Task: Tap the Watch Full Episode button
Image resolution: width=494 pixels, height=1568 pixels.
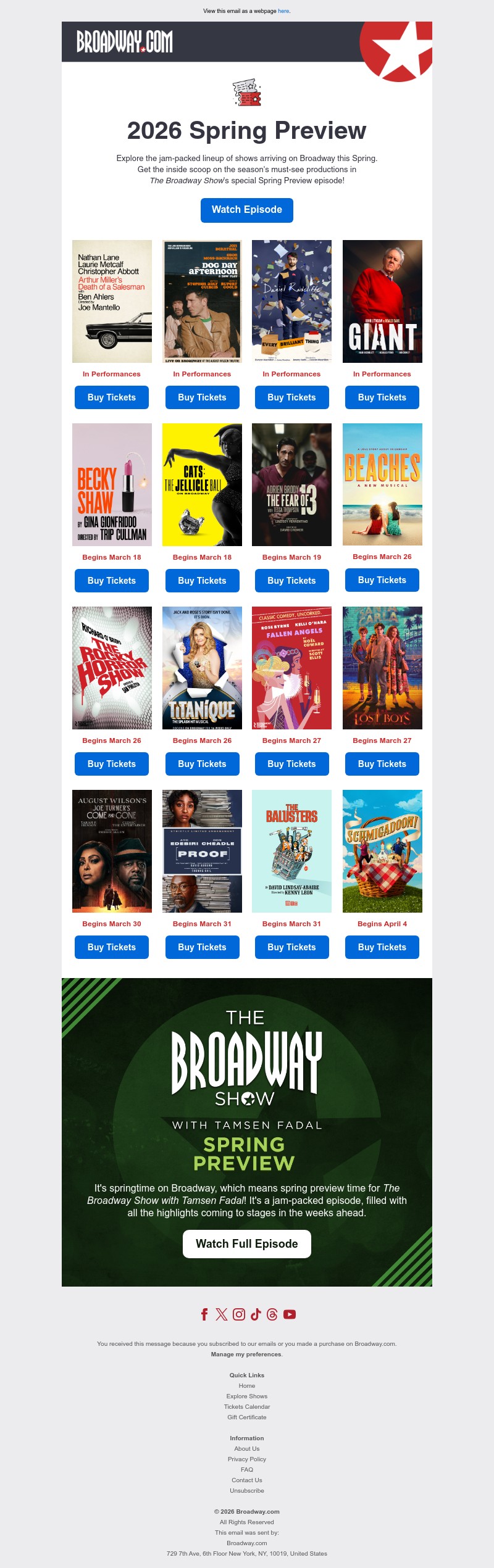Action: point(246,1243)
